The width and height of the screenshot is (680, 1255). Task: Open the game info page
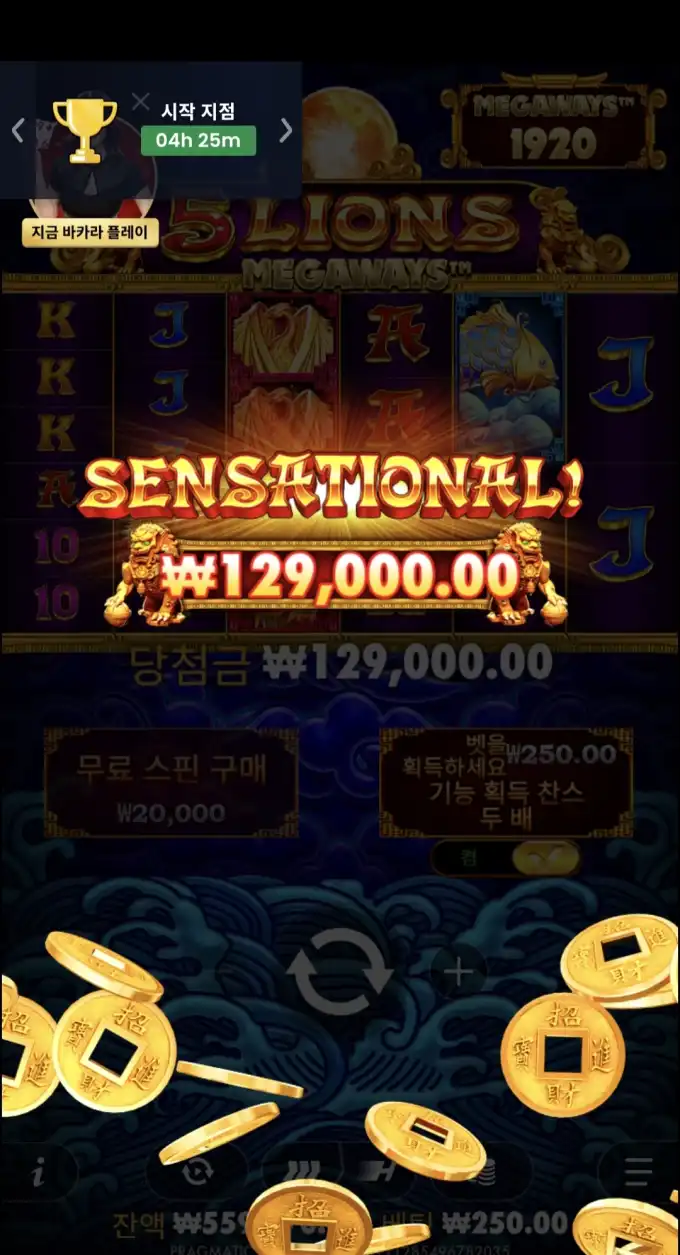pyautogui.click(x=38, y=1172)
